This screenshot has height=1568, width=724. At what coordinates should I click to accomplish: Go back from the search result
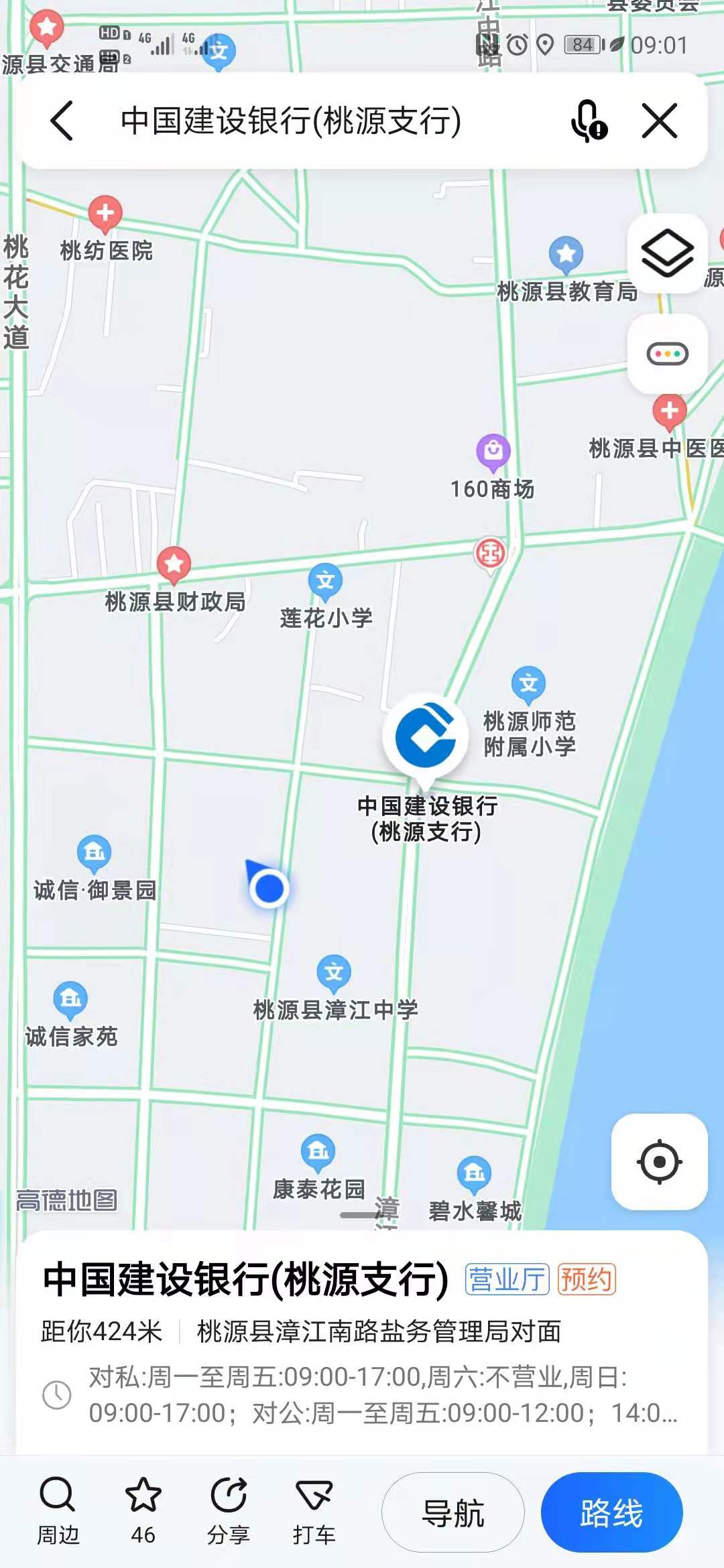click(x=62, y=121)
